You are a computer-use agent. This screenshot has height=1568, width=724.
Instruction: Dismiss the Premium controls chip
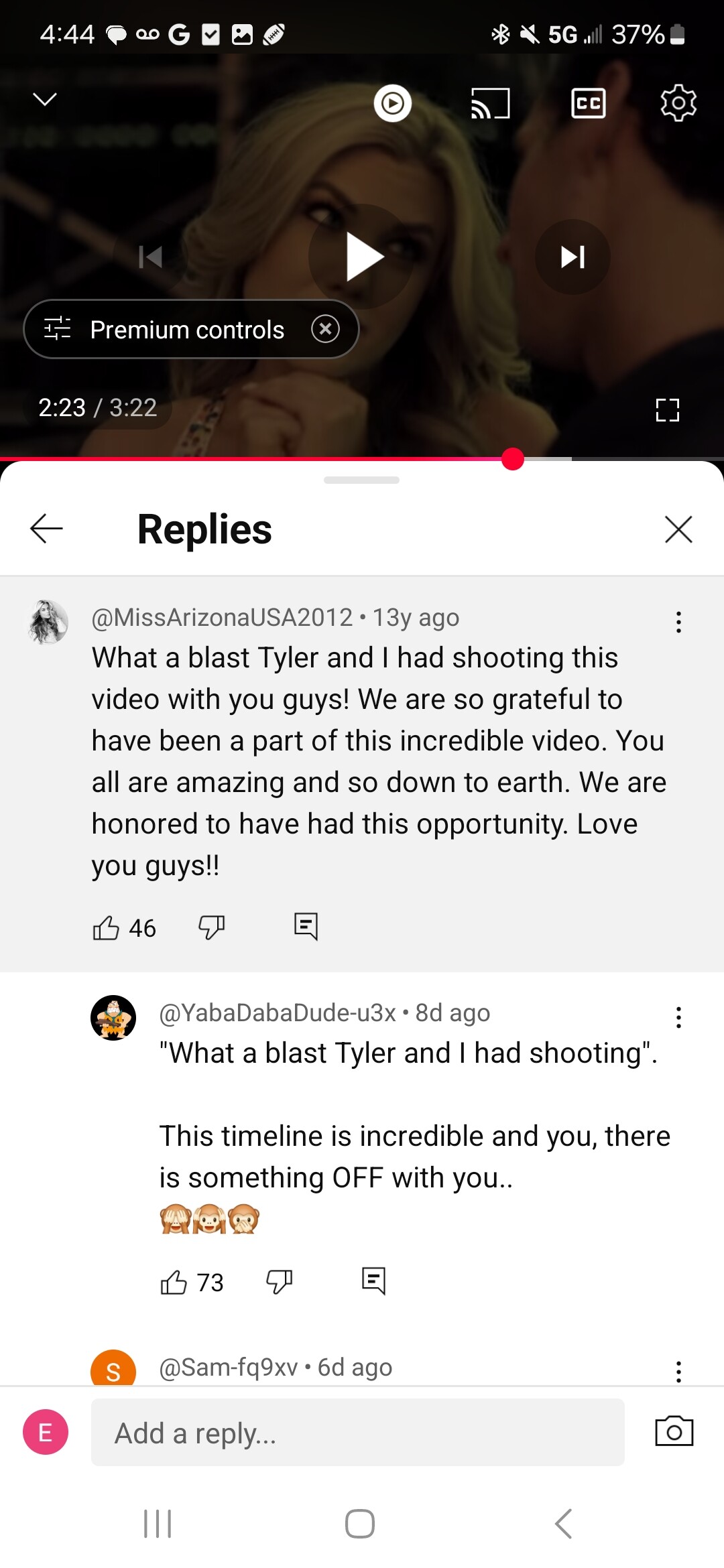325,329
